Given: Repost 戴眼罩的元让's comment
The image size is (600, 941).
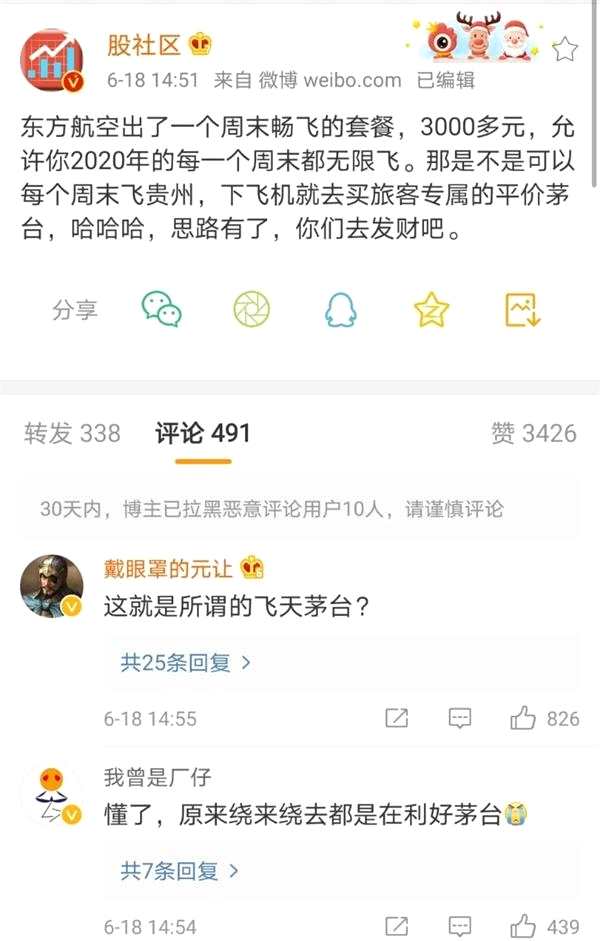Looking at the screenshot, I should click(397, 718).
